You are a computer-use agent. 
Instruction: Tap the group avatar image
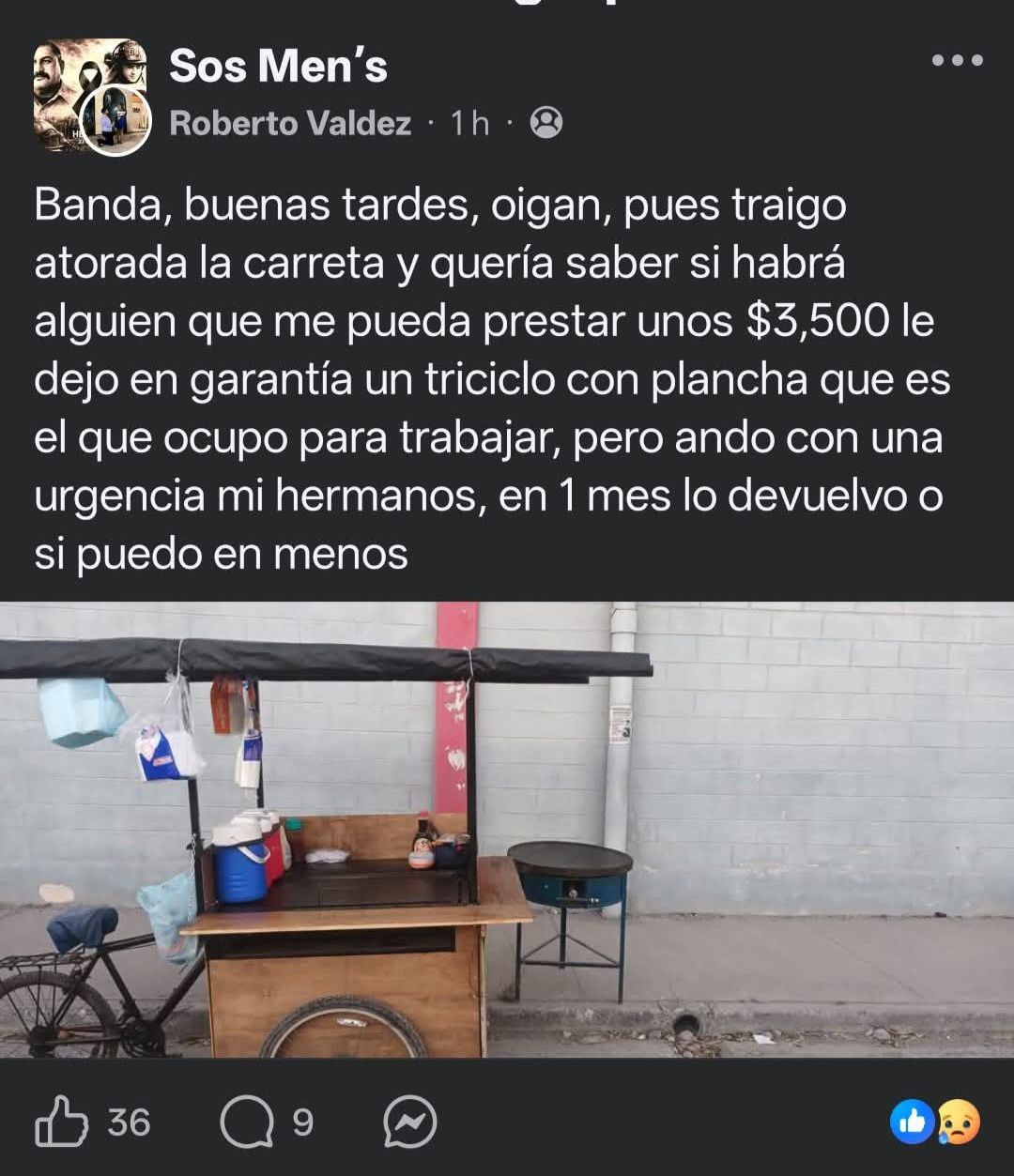[x=75, y=83]
